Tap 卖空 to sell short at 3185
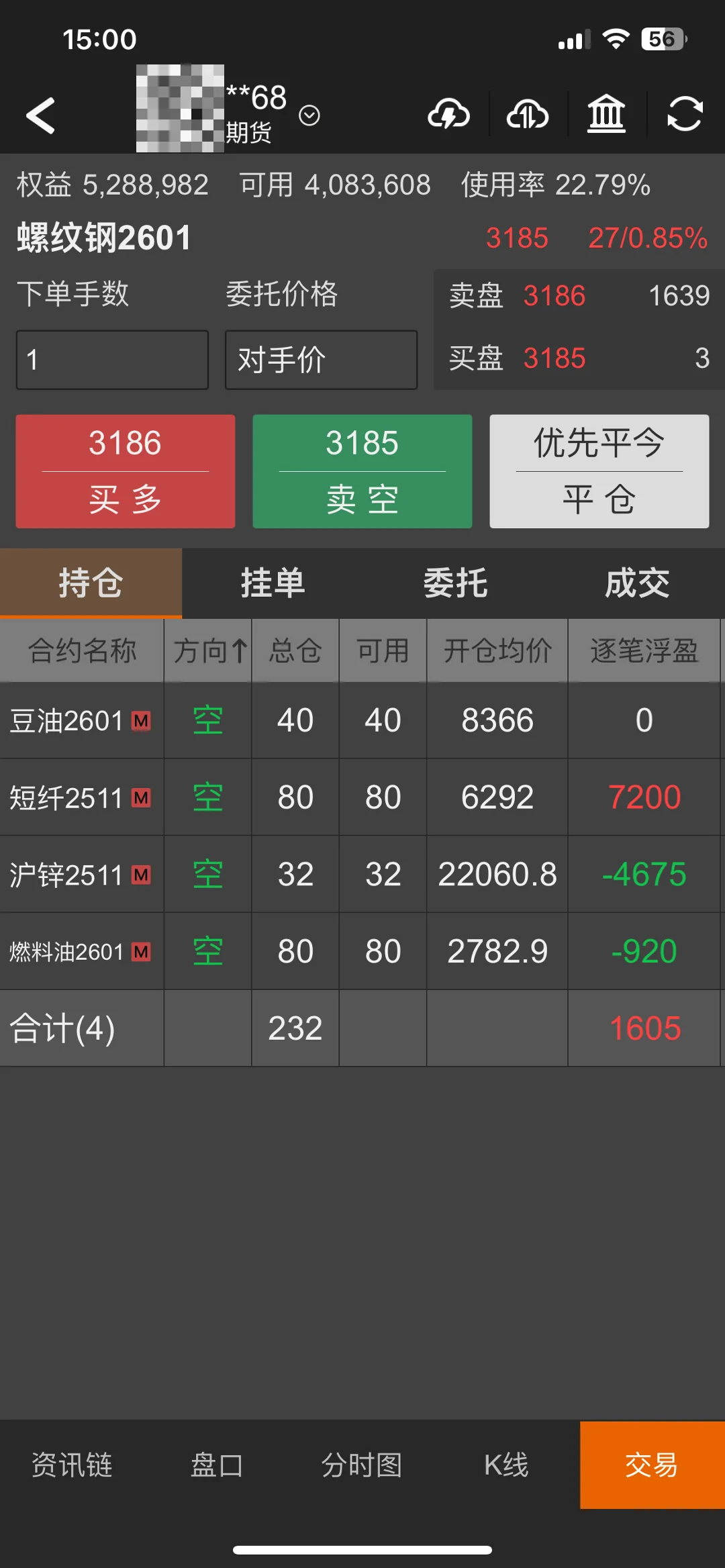Screen dimensions: 725x1568 [362, 471]
